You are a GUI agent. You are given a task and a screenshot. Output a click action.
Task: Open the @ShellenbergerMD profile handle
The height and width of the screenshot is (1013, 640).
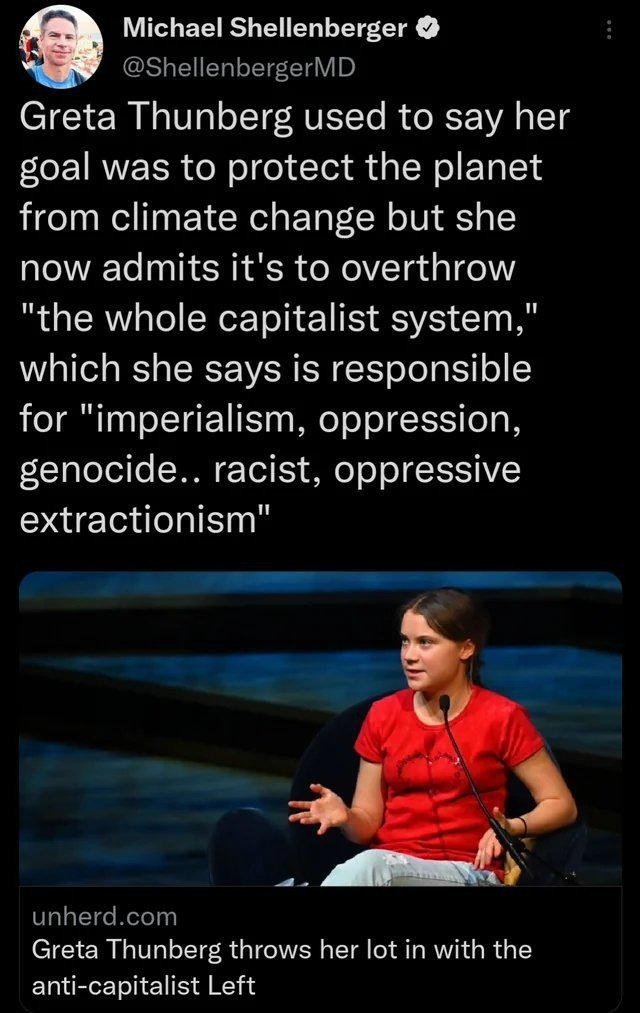click(238, 67)
